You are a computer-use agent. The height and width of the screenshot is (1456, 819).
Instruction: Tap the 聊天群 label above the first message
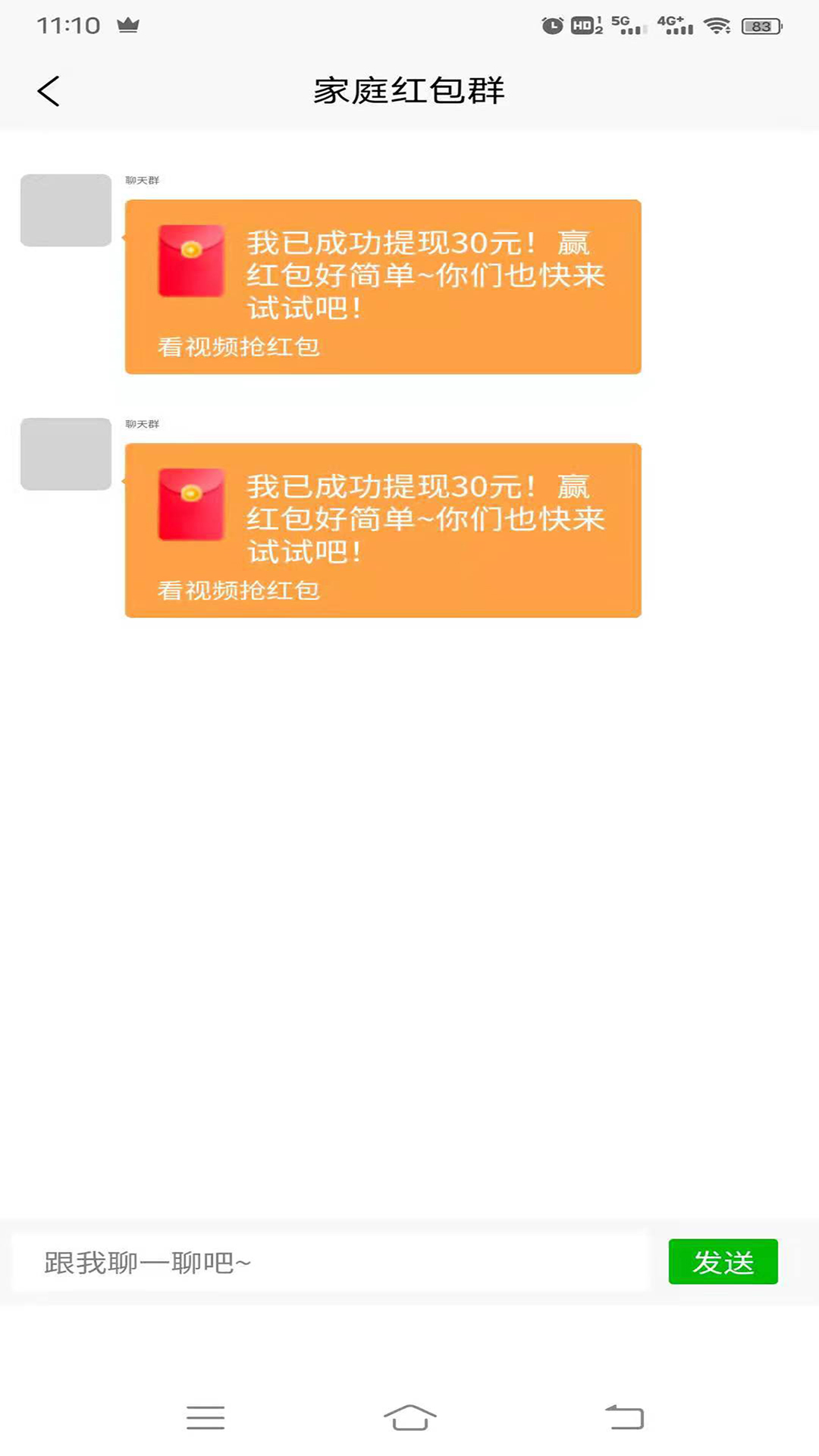[141, 181]
